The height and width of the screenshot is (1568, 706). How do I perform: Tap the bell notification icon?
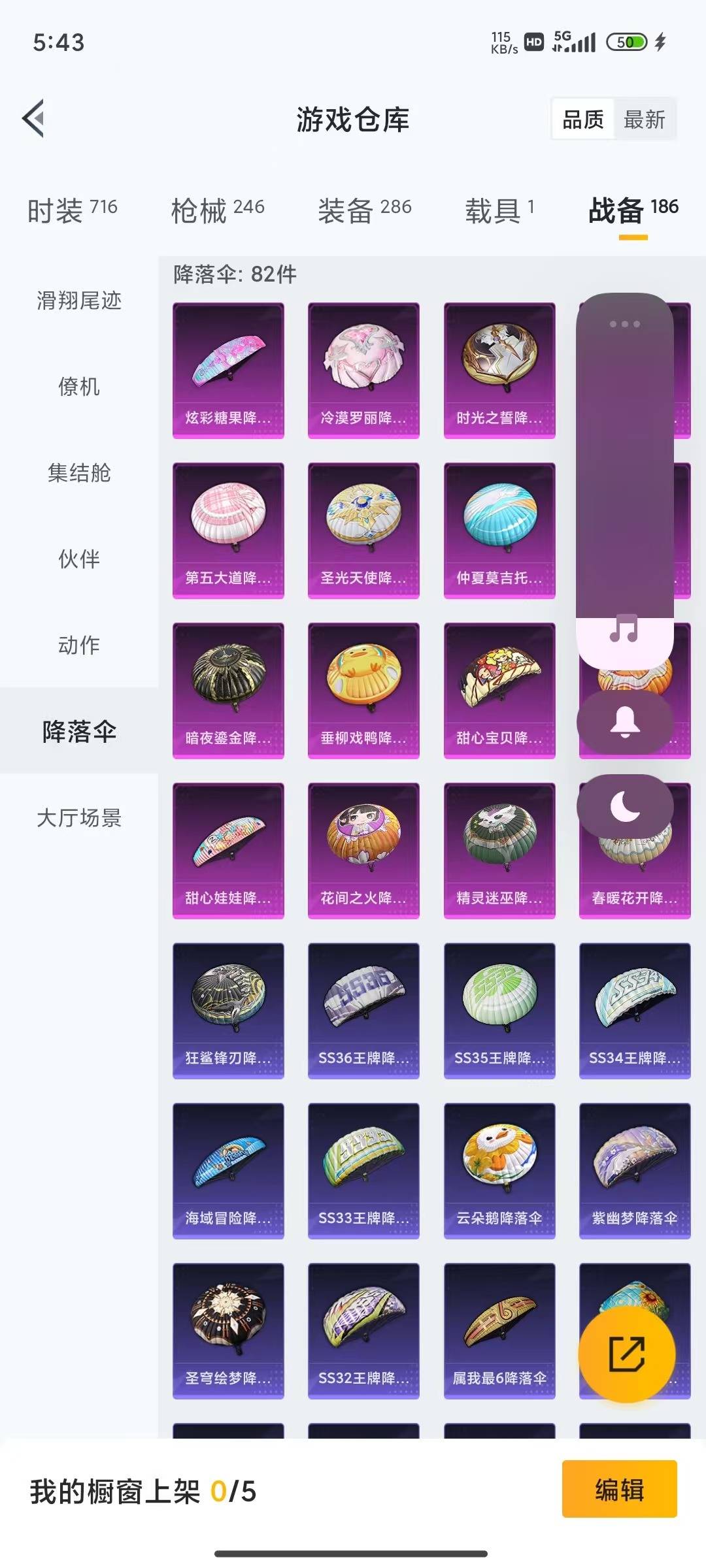click(625, 721)
